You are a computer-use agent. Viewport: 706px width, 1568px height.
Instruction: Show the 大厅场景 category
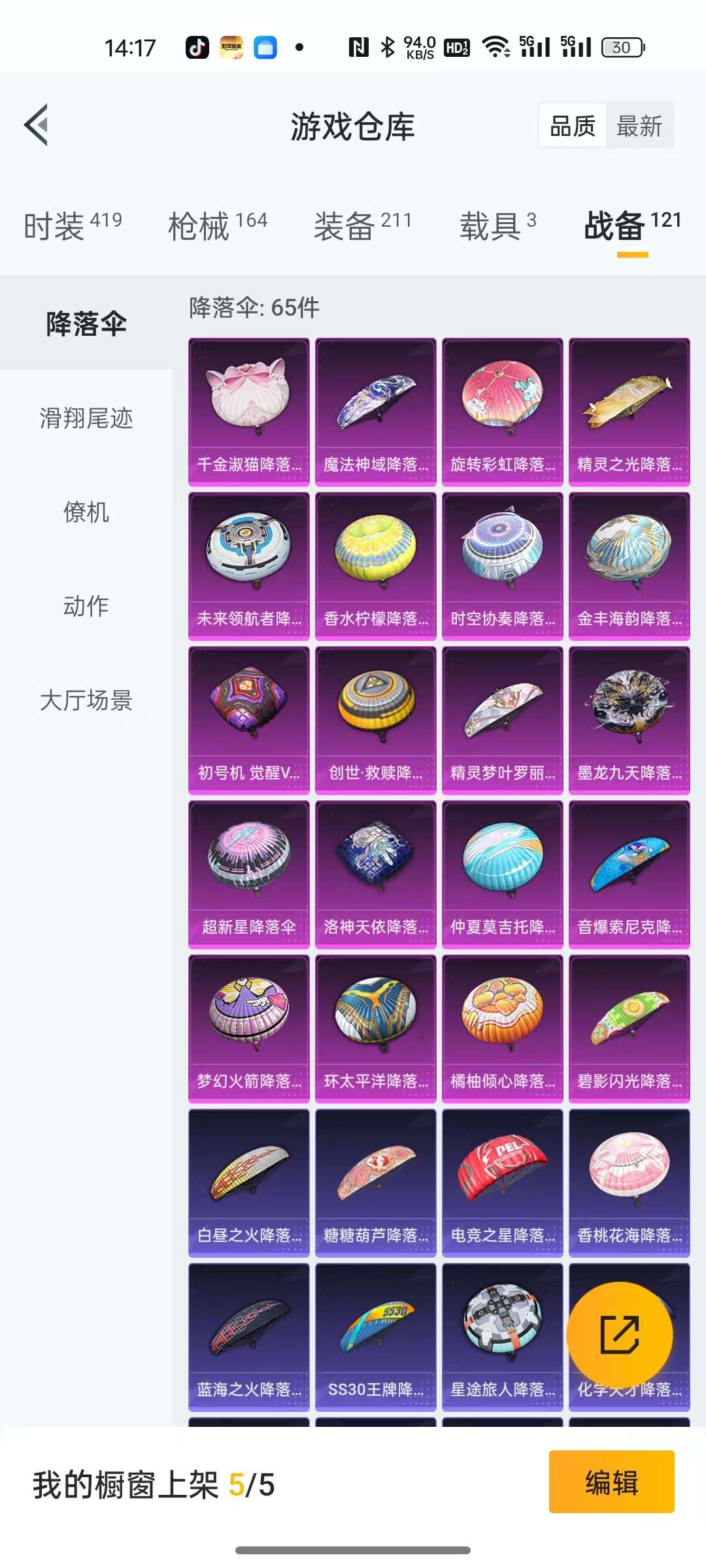[86, 700]
